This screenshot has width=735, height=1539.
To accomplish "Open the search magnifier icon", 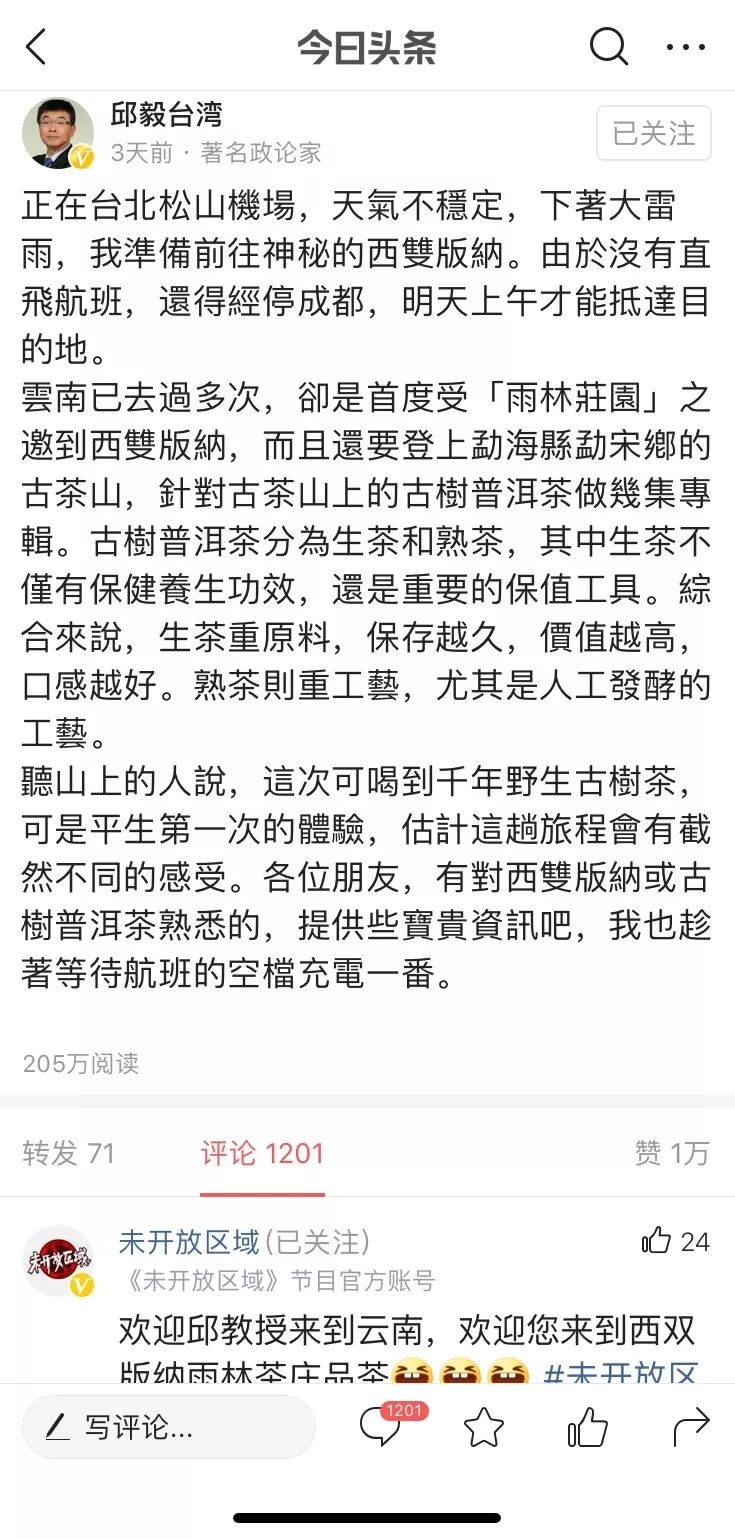I will (608, 46).
